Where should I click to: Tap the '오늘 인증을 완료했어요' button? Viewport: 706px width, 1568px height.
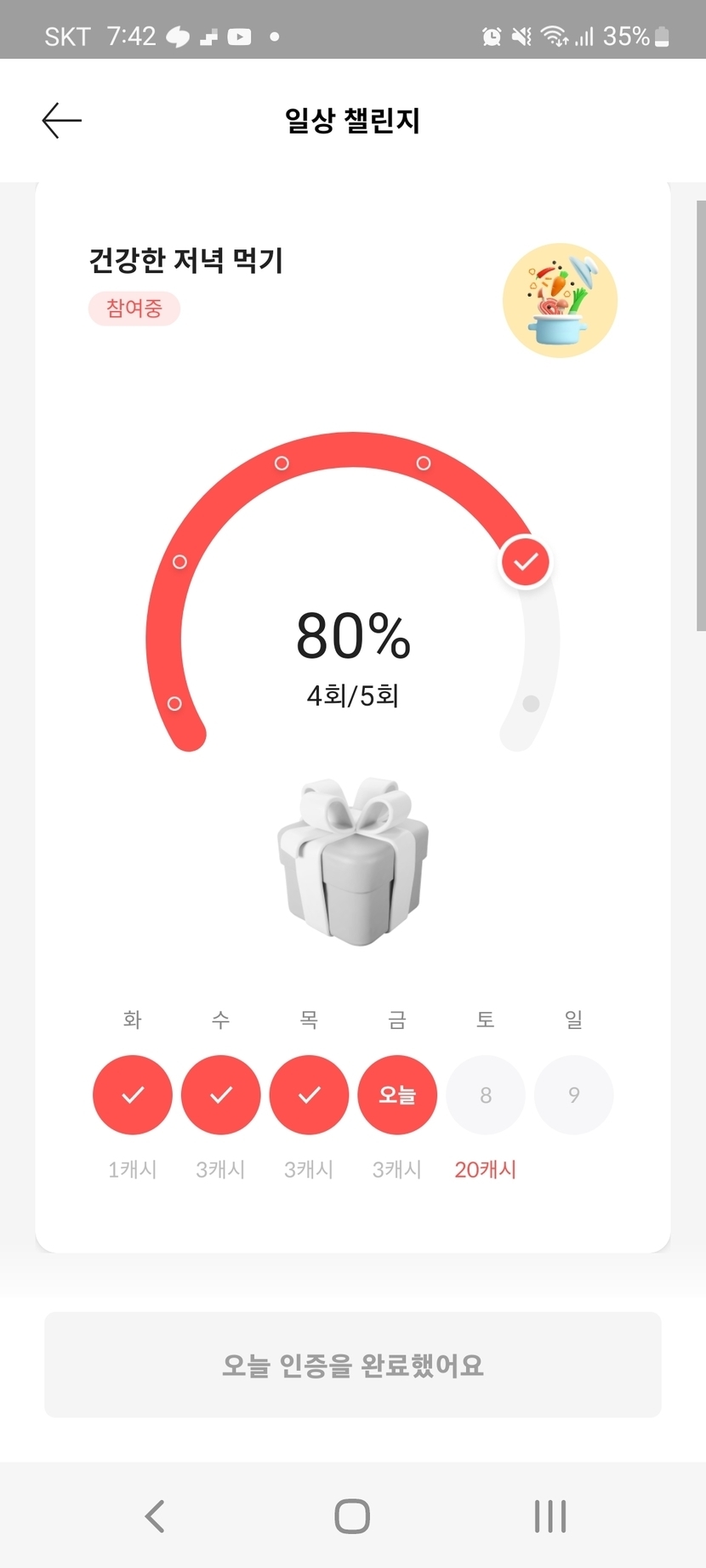(353, 1365)
